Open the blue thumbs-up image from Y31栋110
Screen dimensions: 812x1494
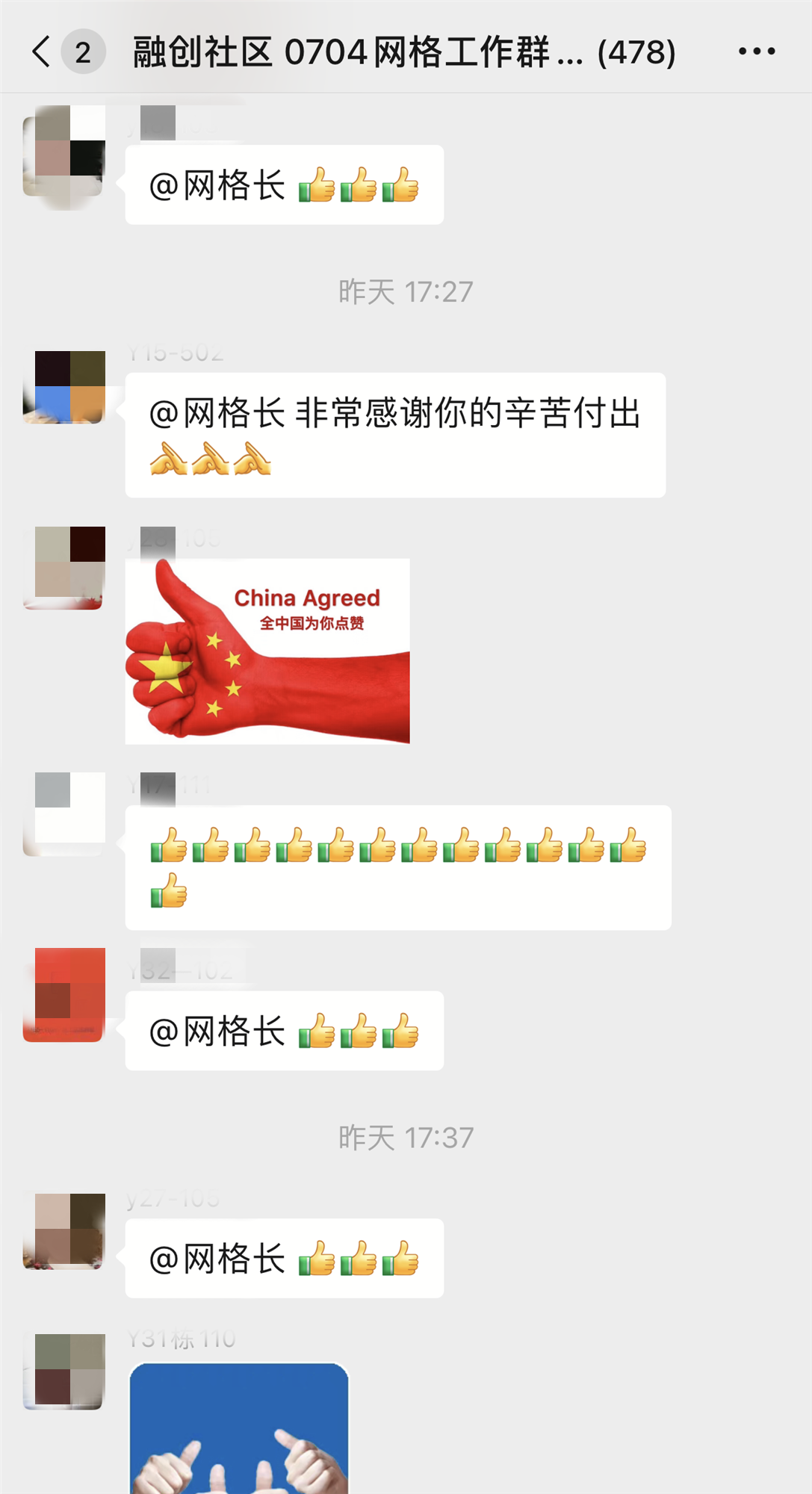click(239, 1427)
